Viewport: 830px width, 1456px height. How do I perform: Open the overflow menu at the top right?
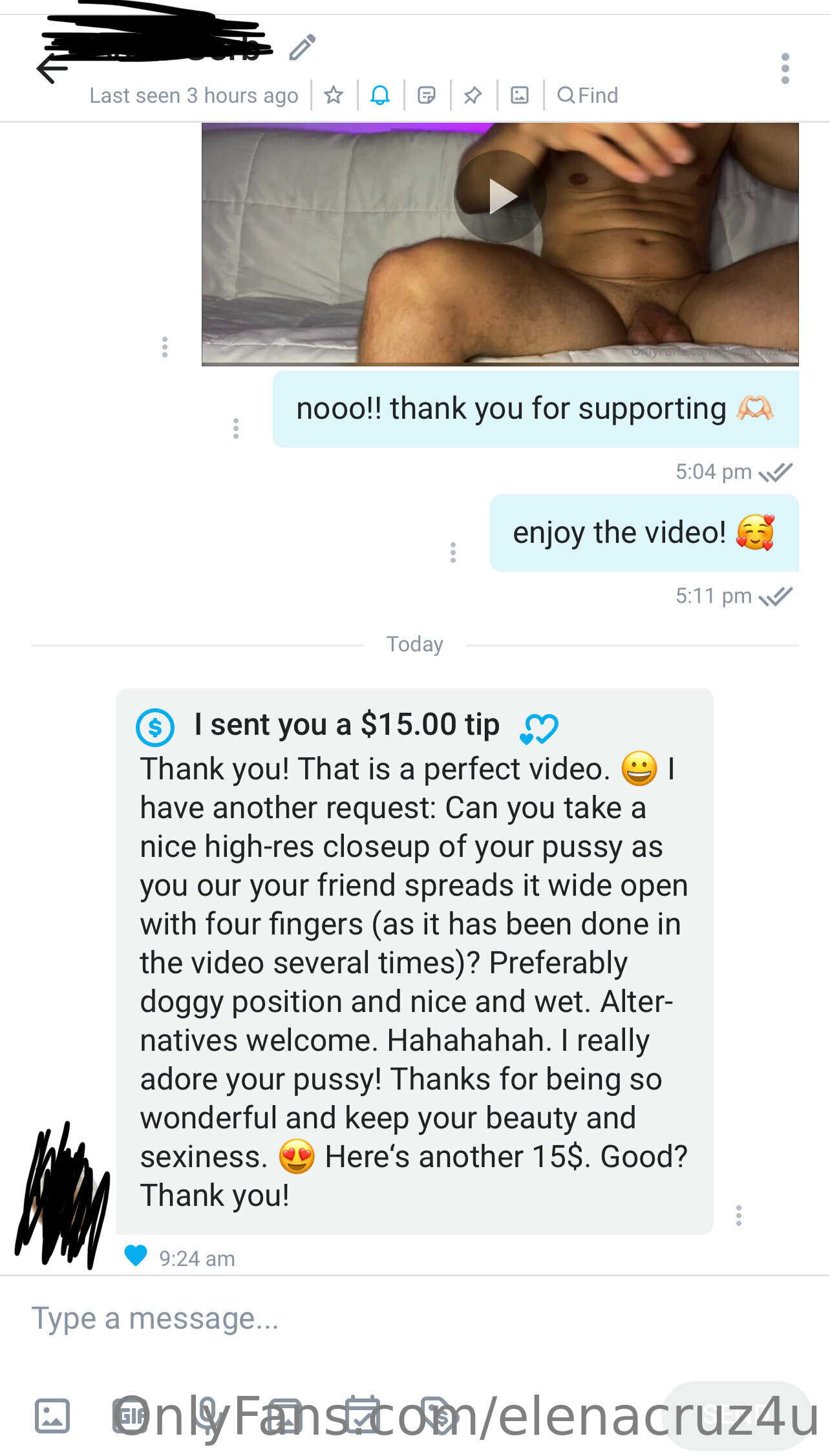click(x=785, y=69)
